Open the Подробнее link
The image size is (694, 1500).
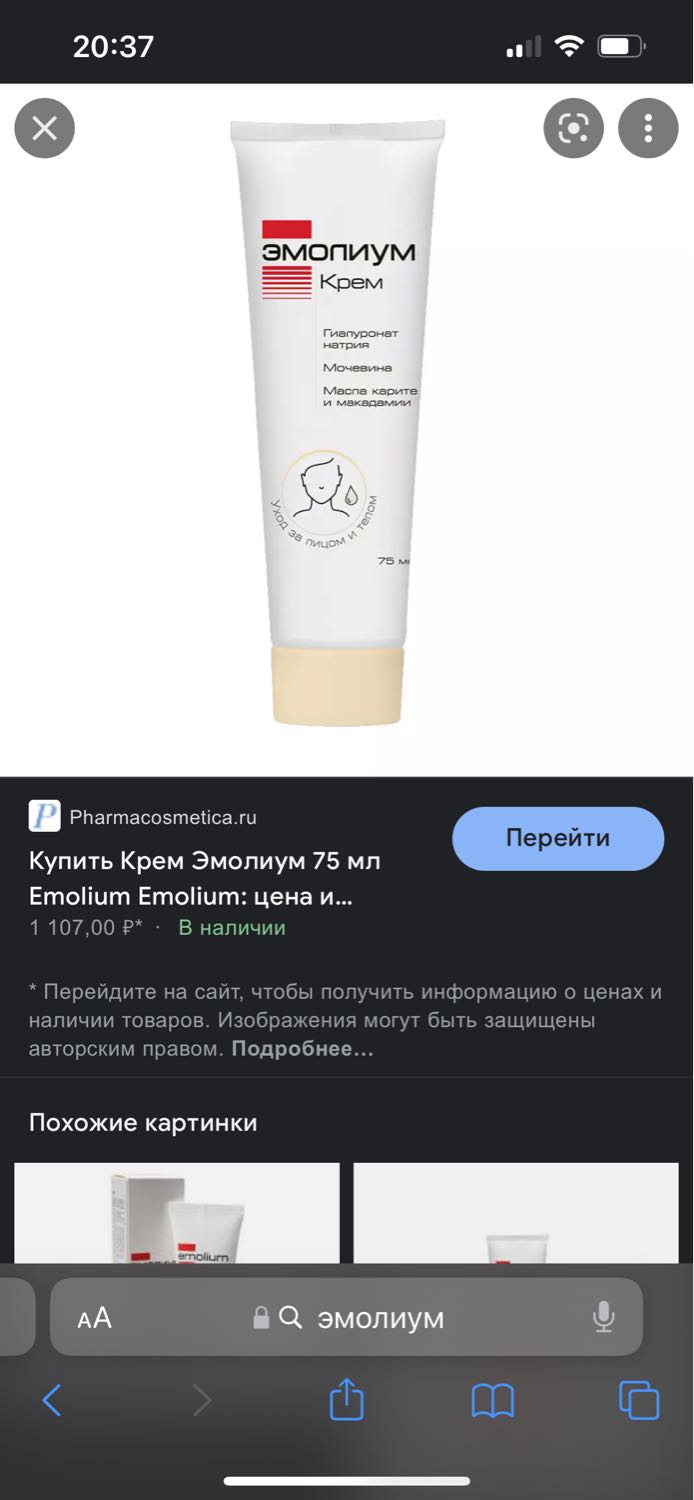click(x=303, y=1049)
